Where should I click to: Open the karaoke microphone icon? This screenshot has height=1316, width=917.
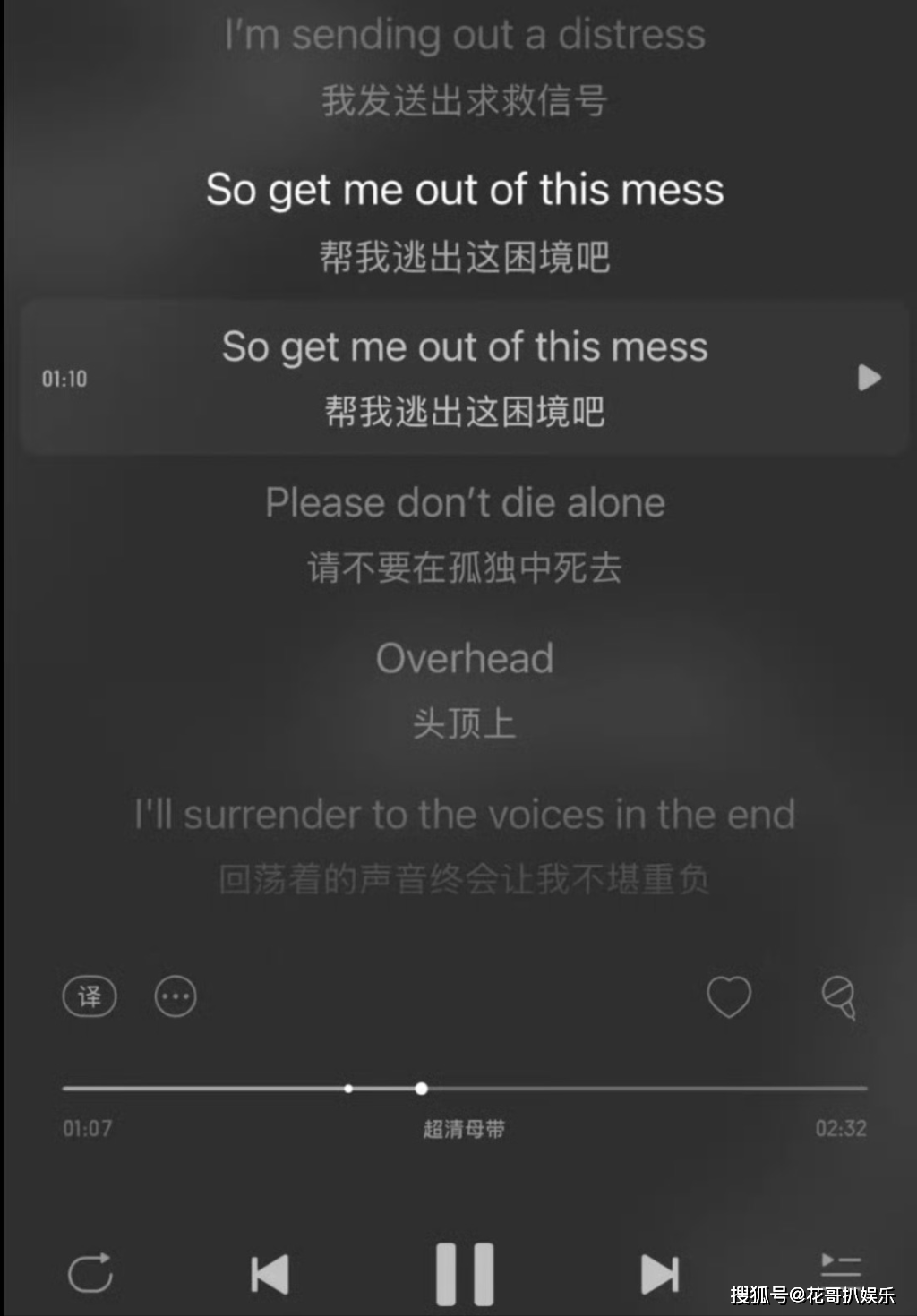coord(839,996)
